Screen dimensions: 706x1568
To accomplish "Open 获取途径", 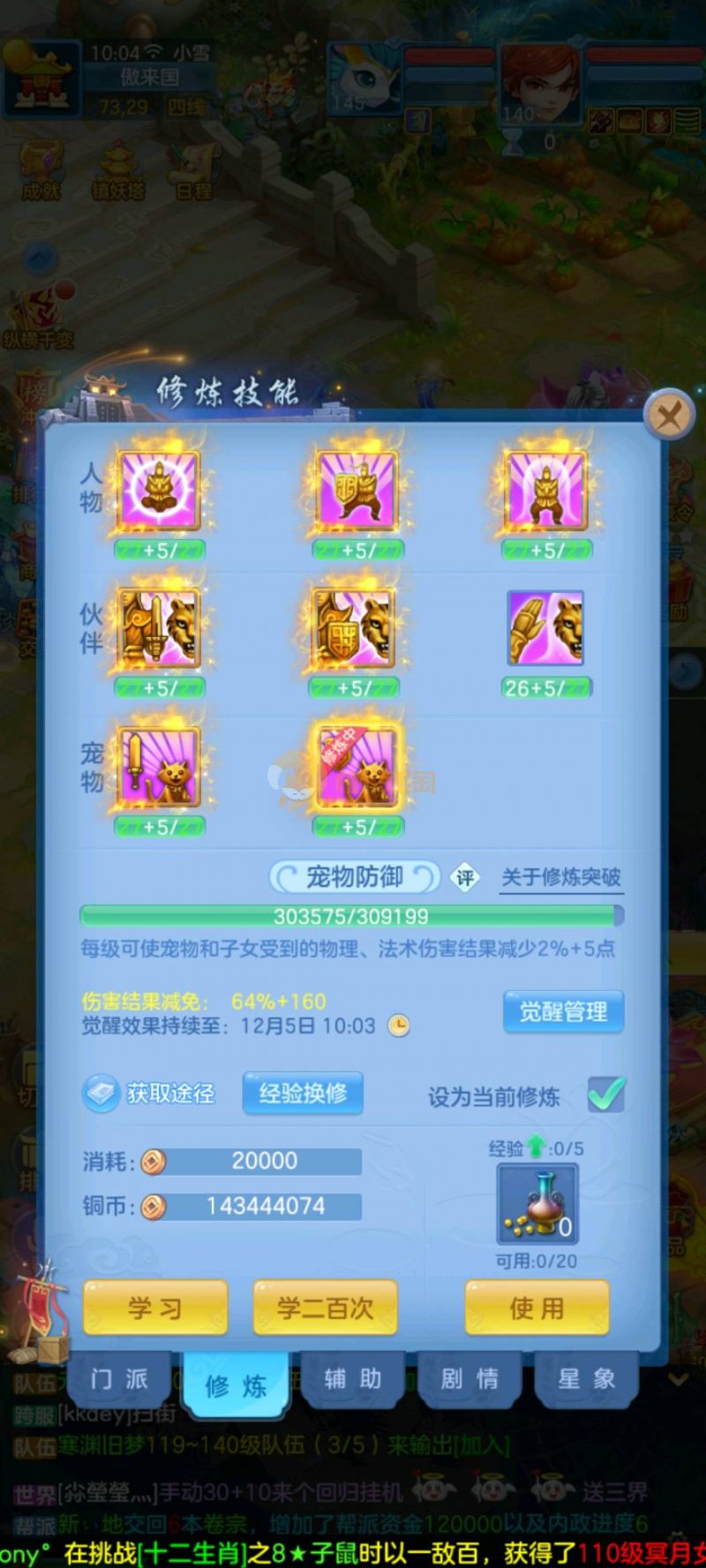I will (150, 1093).
